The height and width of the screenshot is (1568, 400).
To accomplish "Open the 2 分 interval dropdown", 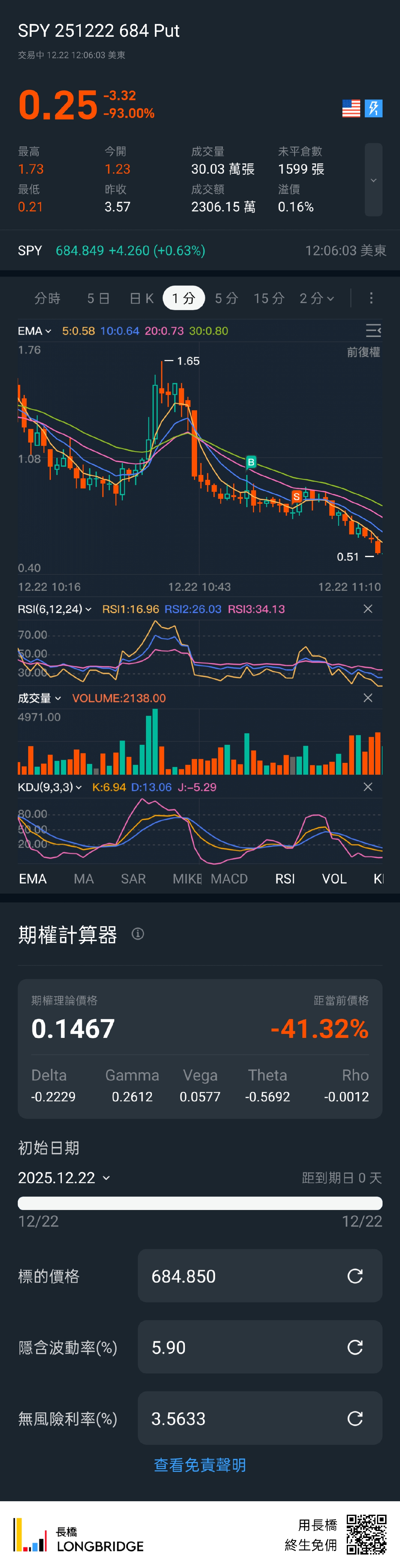I will 317,298.
